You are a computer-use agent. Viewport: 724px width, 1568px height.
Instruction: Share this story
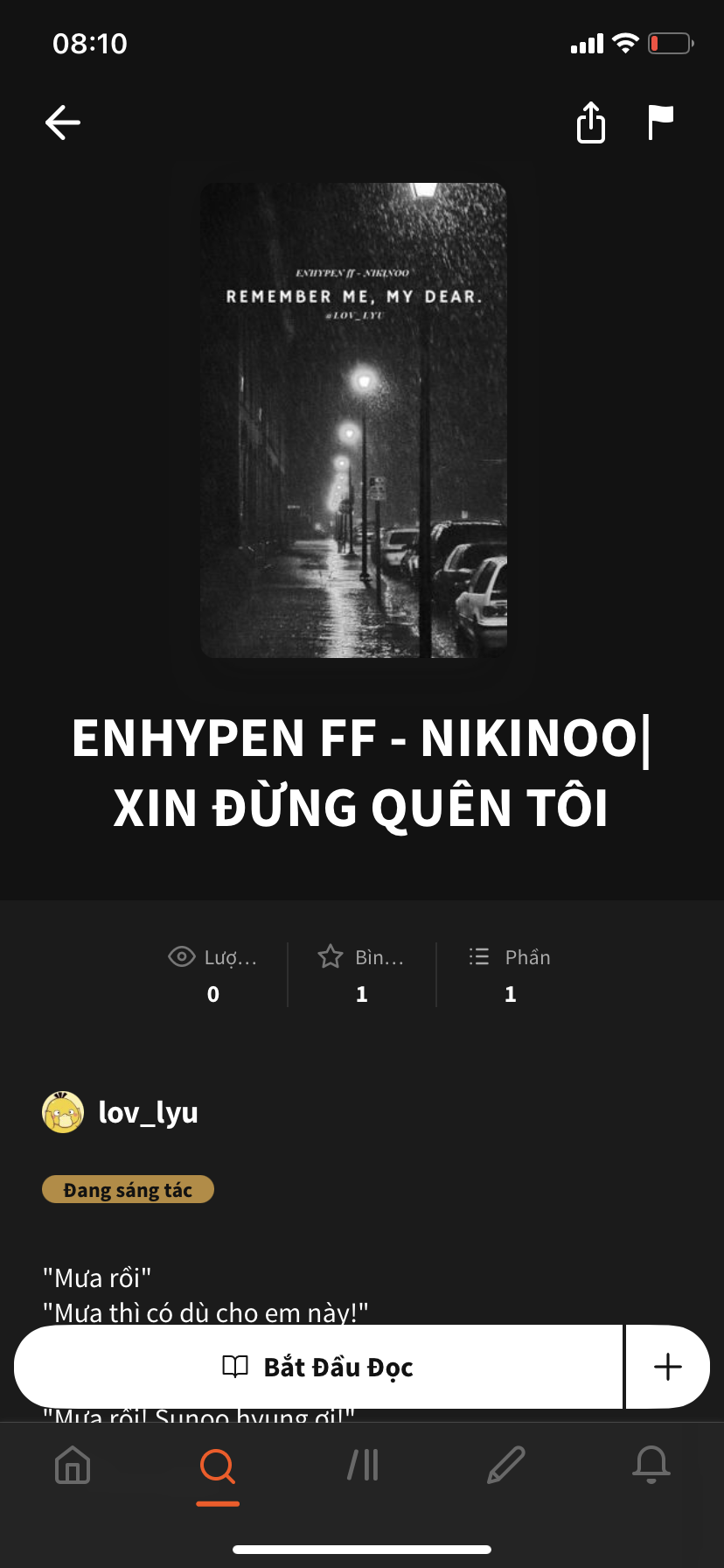tap(591, 122)
